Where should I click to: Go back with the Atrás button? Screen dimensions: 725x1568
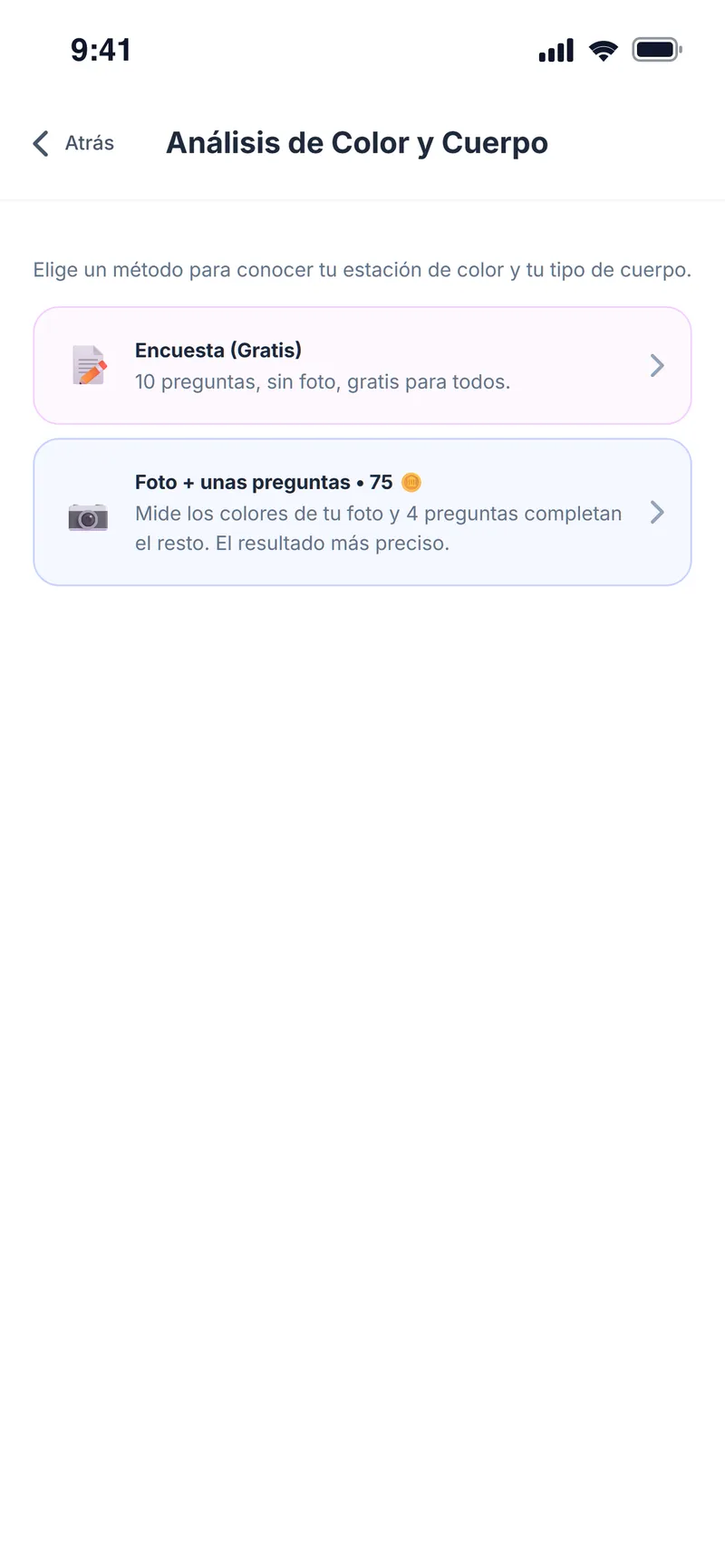(x=73, y=143)
